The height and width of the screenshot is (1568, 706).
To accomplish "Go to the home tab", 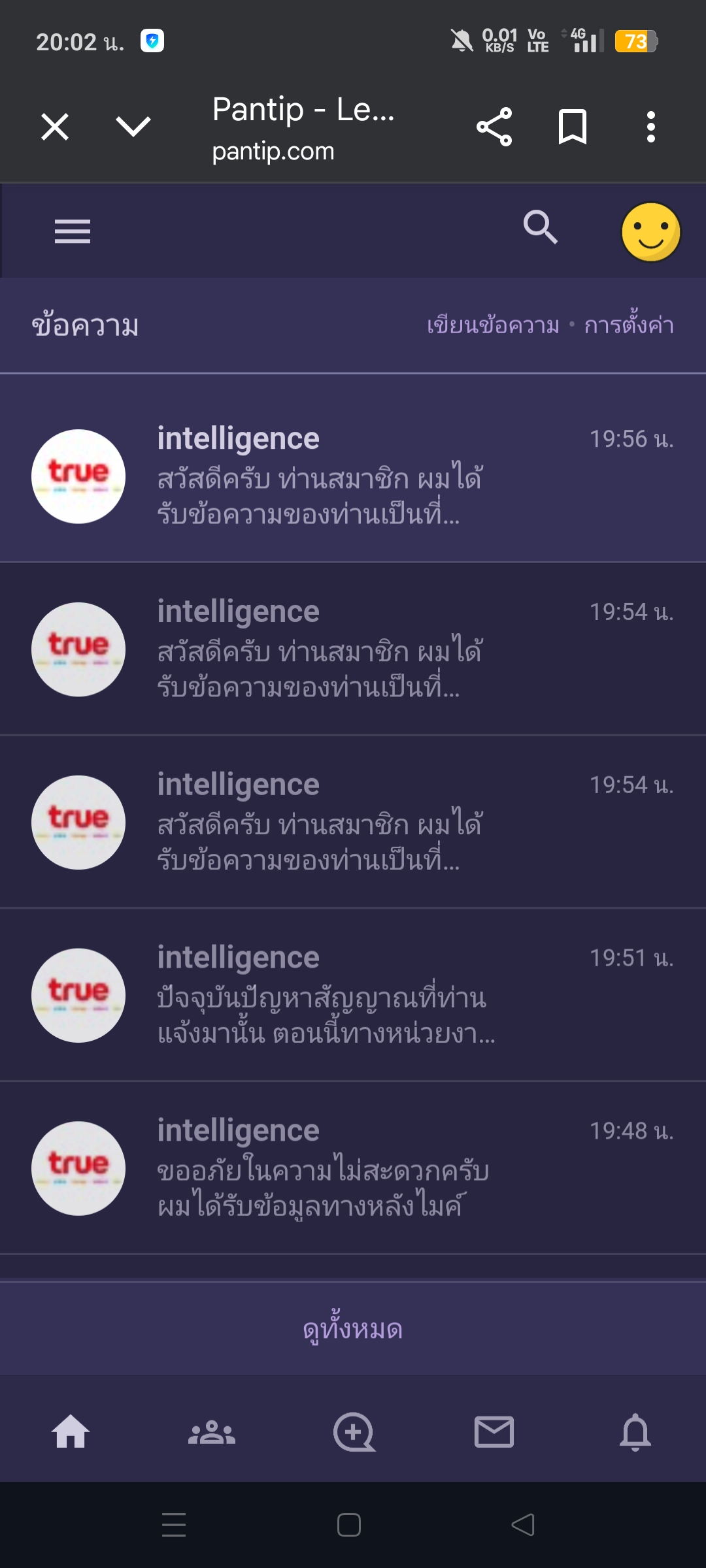I will pyautogui.click(x=71, y=1432).
